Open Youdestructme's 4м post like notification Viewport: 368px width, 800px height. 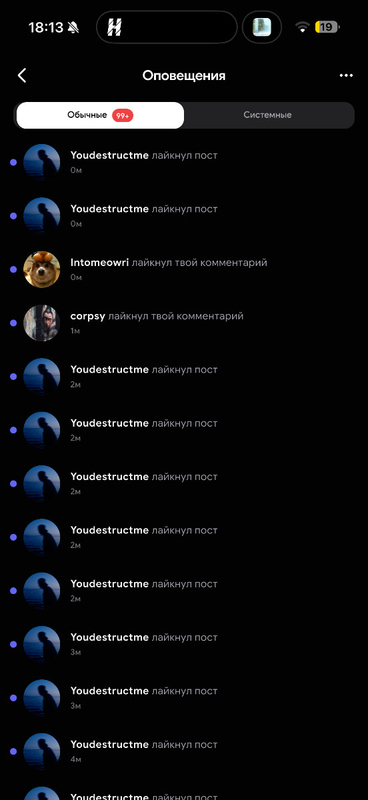pyautogui.click(x=184, y=752)
